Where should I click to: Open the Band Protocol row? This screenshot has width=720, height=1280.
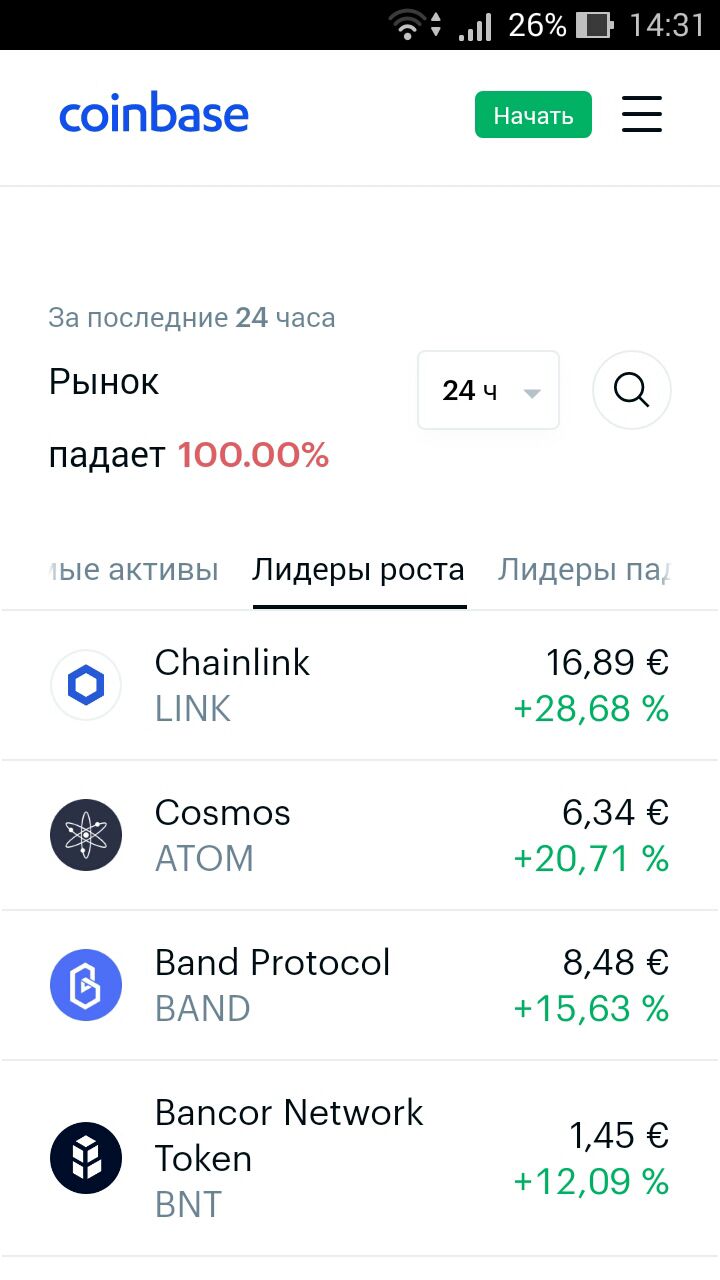pyautogui.click(x=360, y=985)
